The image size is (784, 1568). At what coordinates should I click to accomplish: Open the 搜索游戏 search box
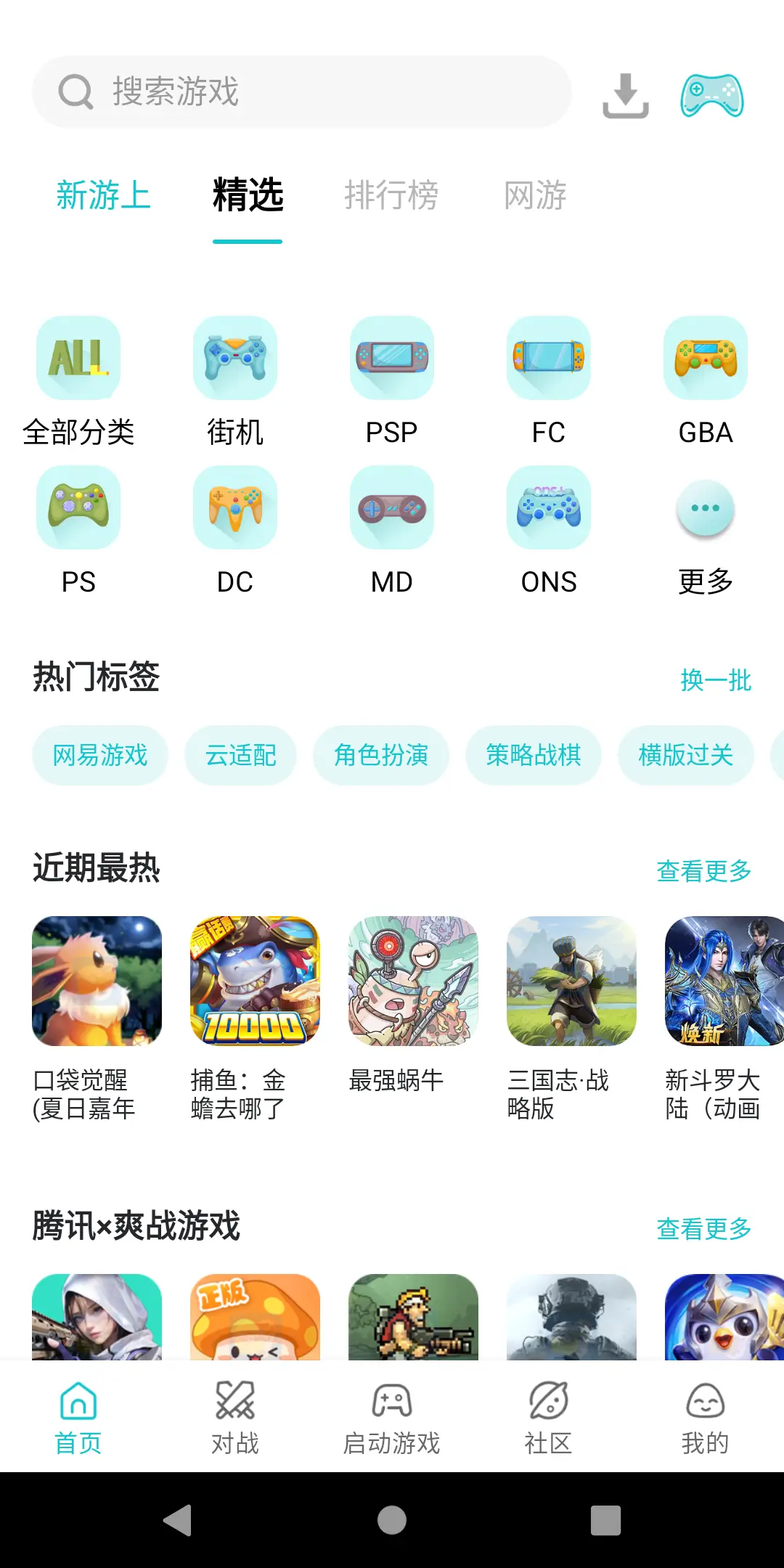(x=301, y=92)
